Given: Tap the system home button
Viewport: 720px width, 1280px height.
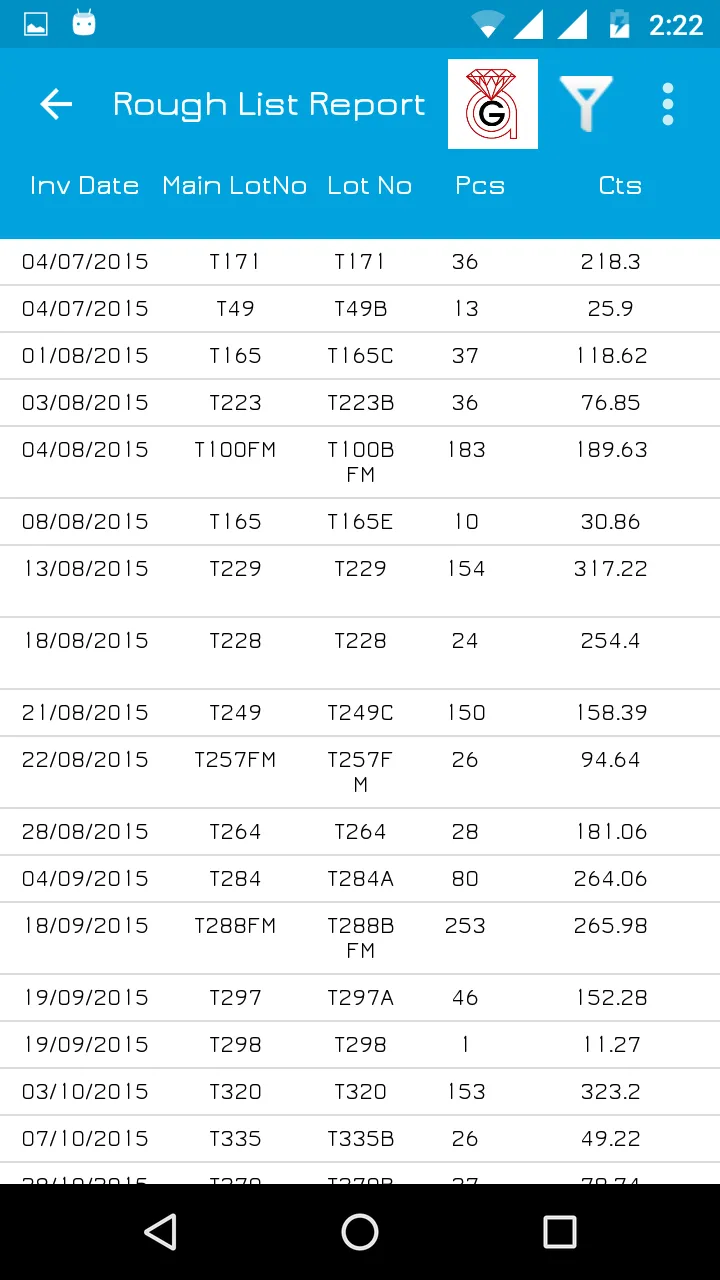Looking at the screenshot, I should point(360,1232).
